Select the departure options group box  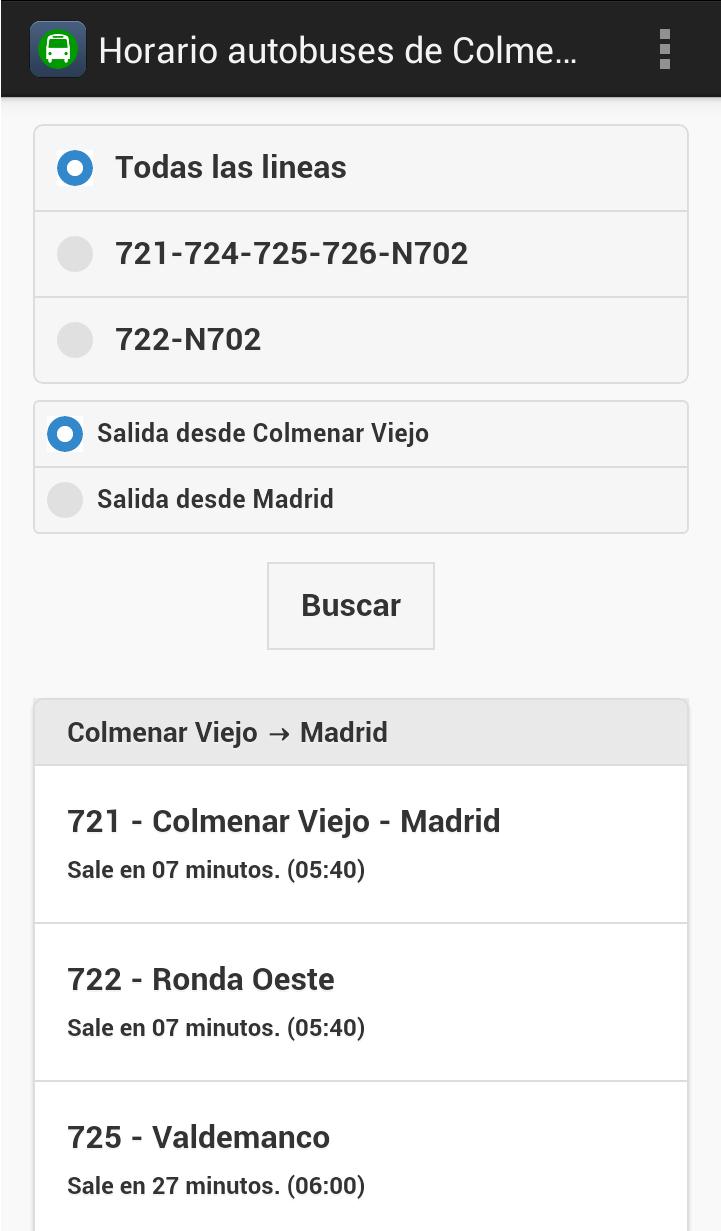(x=360, y=466)
